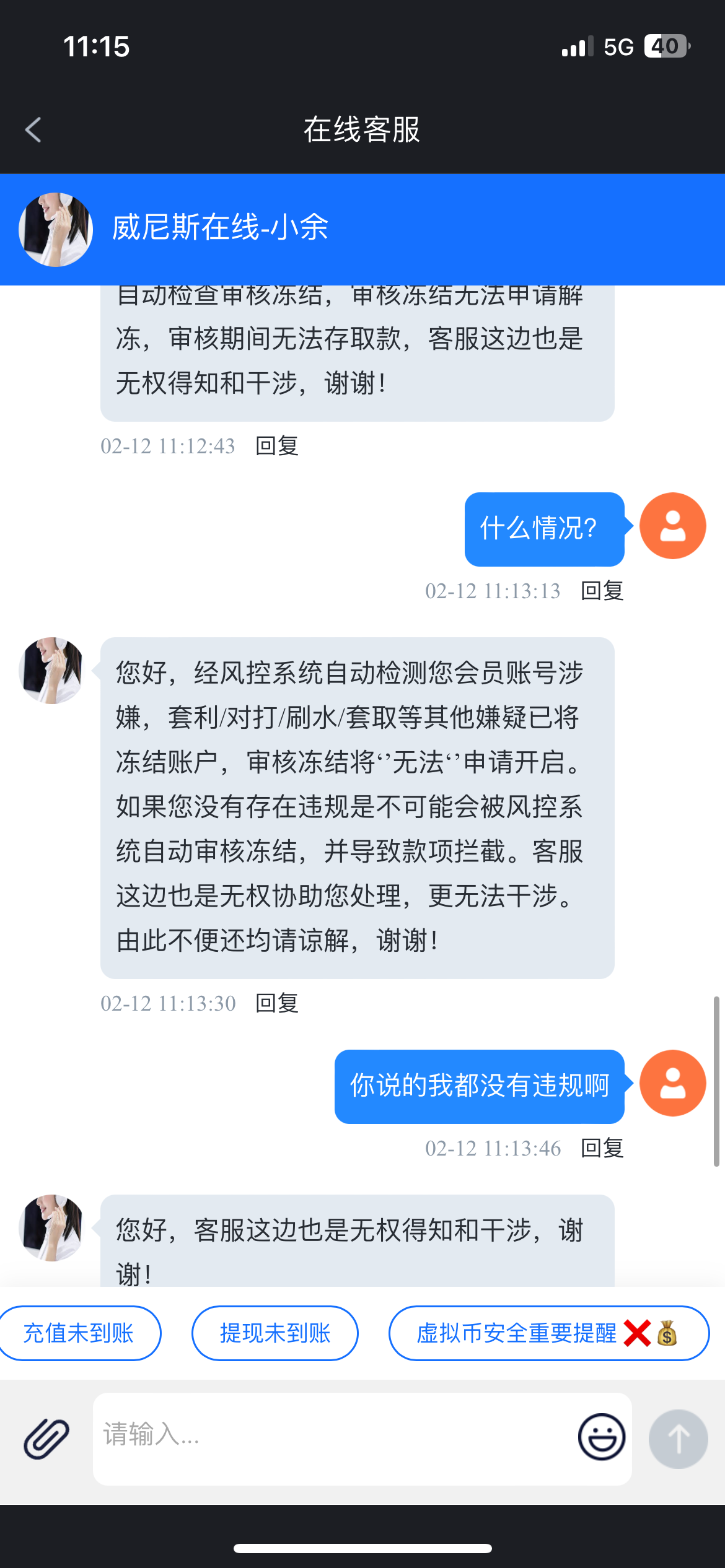This screenshot has width=725, height=1568.
Task: Select the 充值未到账 quick option
Action: tap(79, 1333)
